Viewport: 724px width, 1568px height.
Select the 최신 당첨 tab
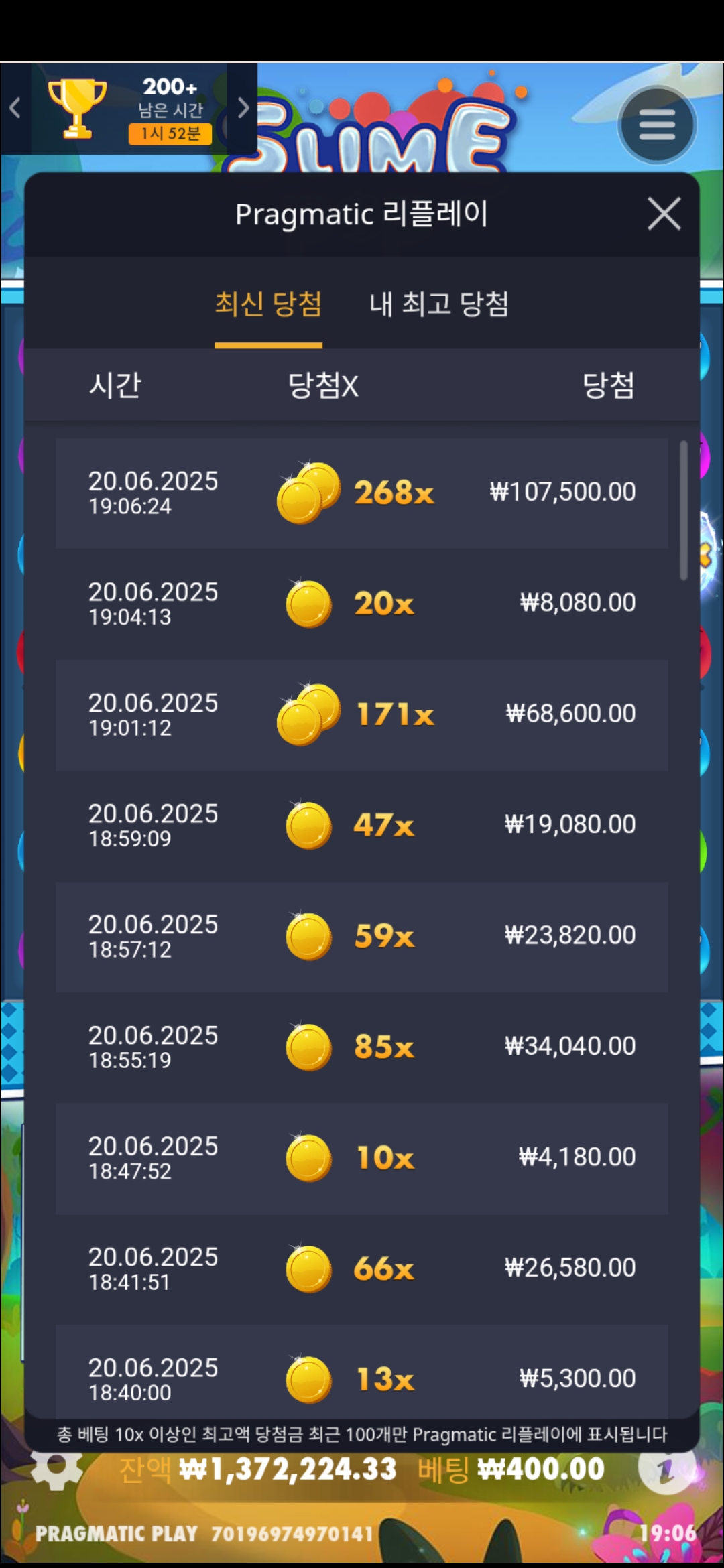coord(268,304)
